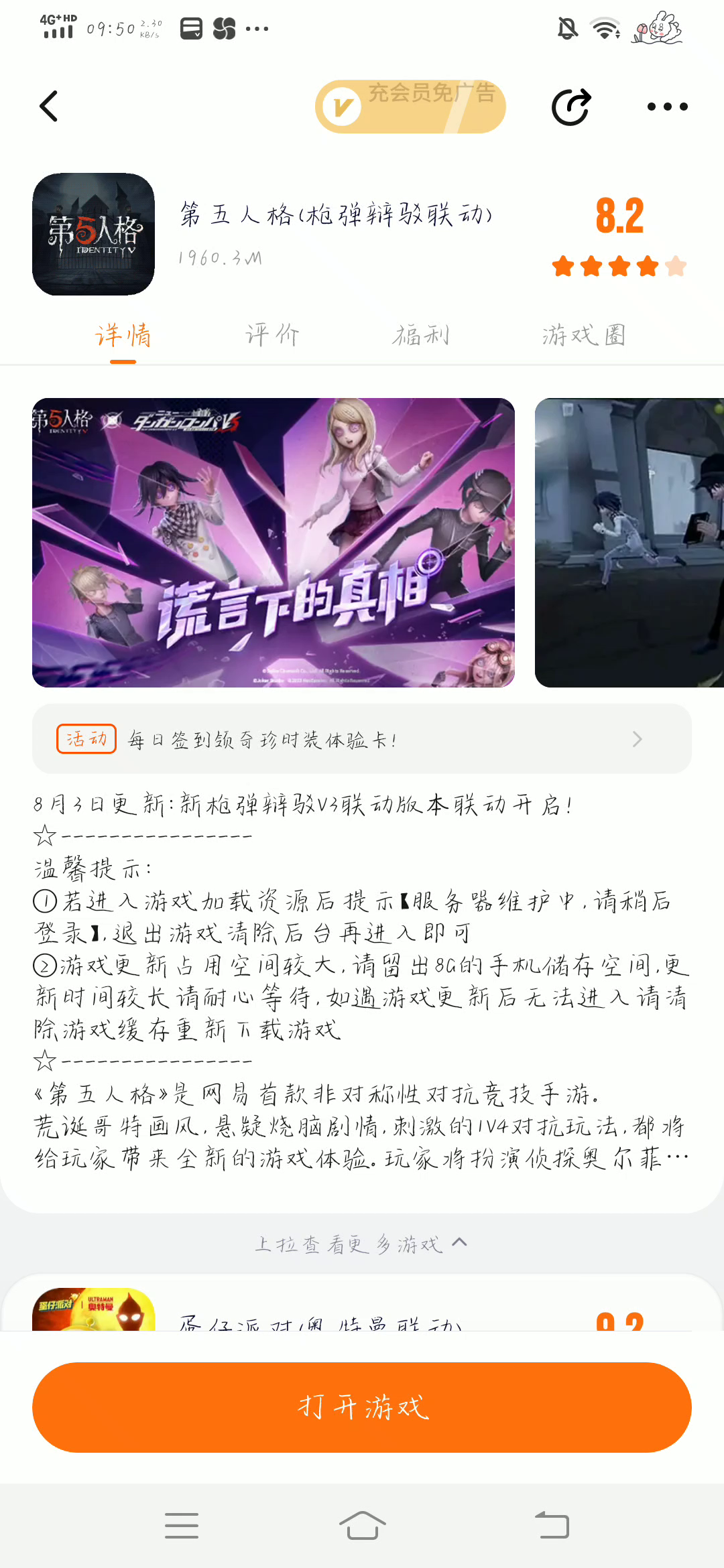
Task: Open the three-dot overflow menu
Action: pos(667,107)
